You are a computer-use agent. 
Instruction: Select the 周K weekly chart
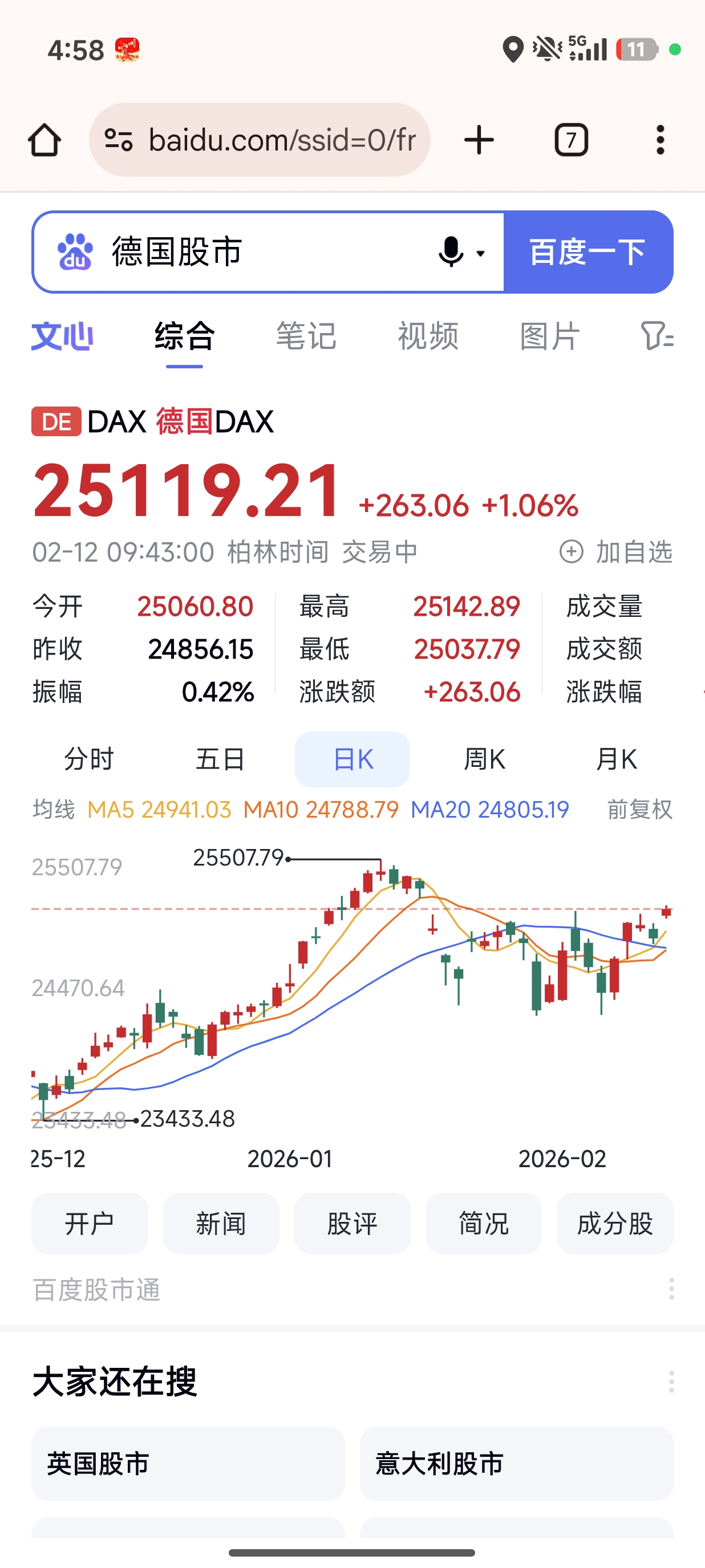(484, 759)
